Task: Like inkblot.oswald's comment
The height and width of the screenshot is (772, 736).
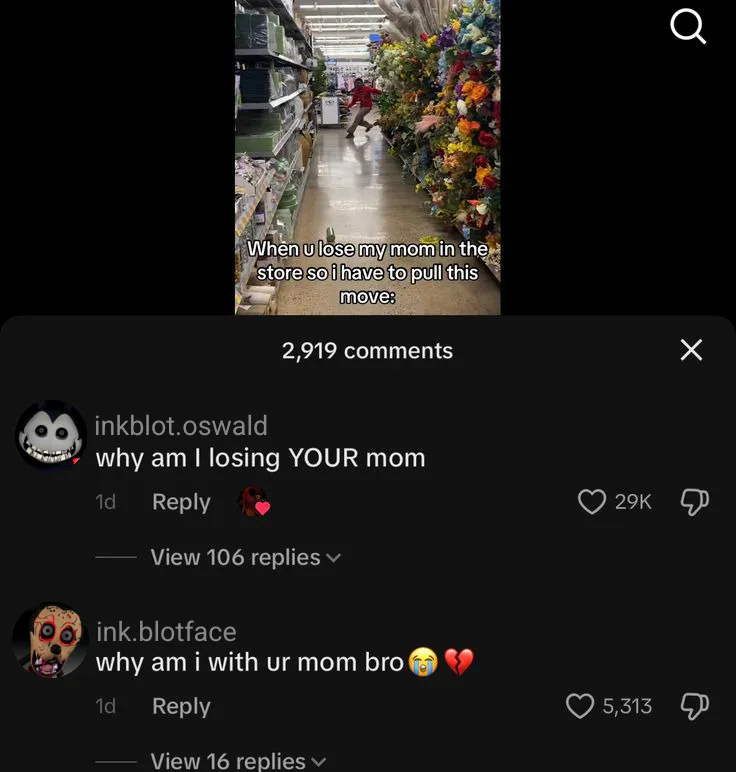Action: [x=591, y=502]
